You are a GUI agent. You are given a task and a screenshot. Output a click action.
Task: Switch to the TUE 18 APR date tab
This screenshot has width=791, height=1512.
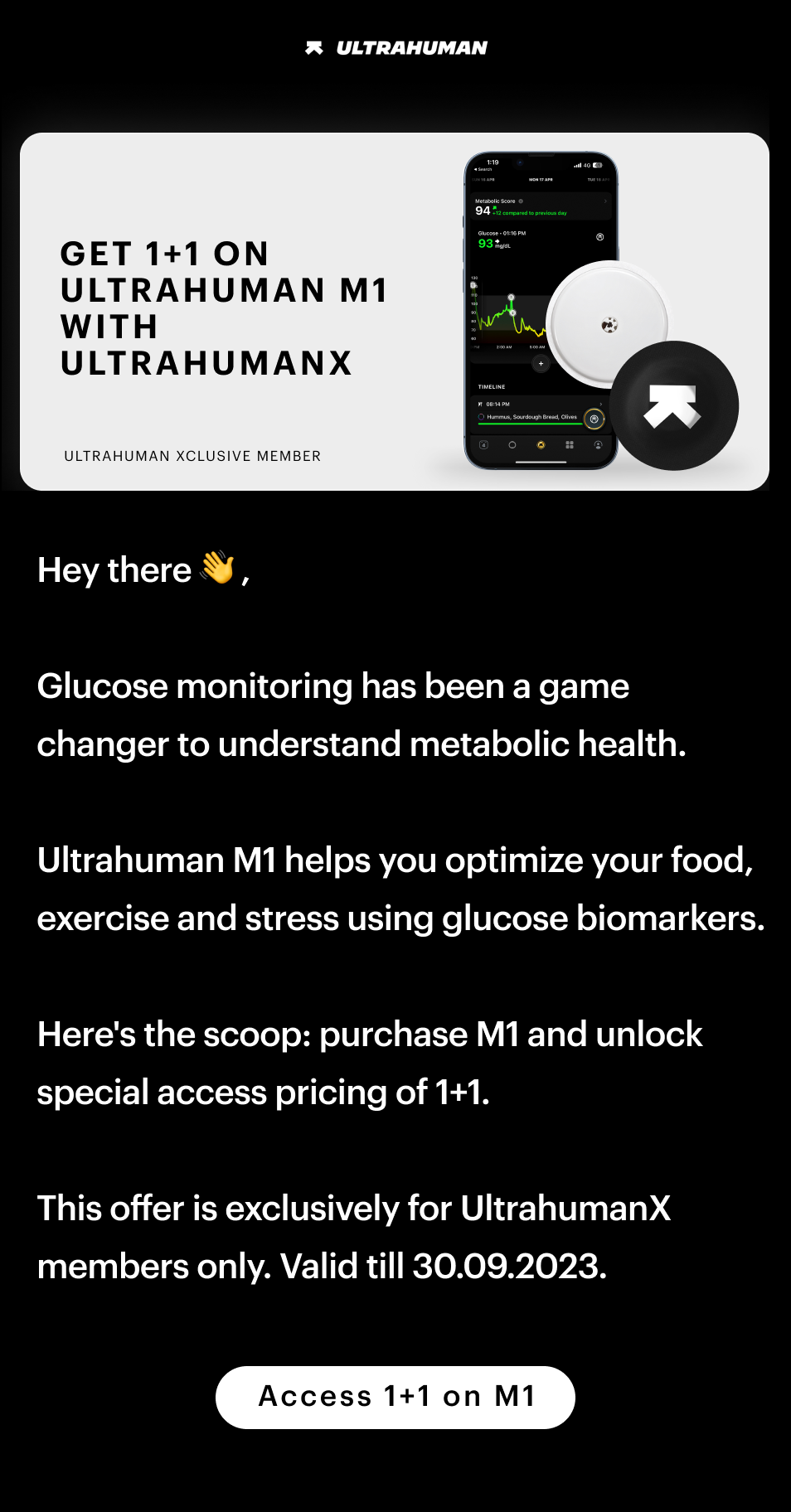(599, 180)
